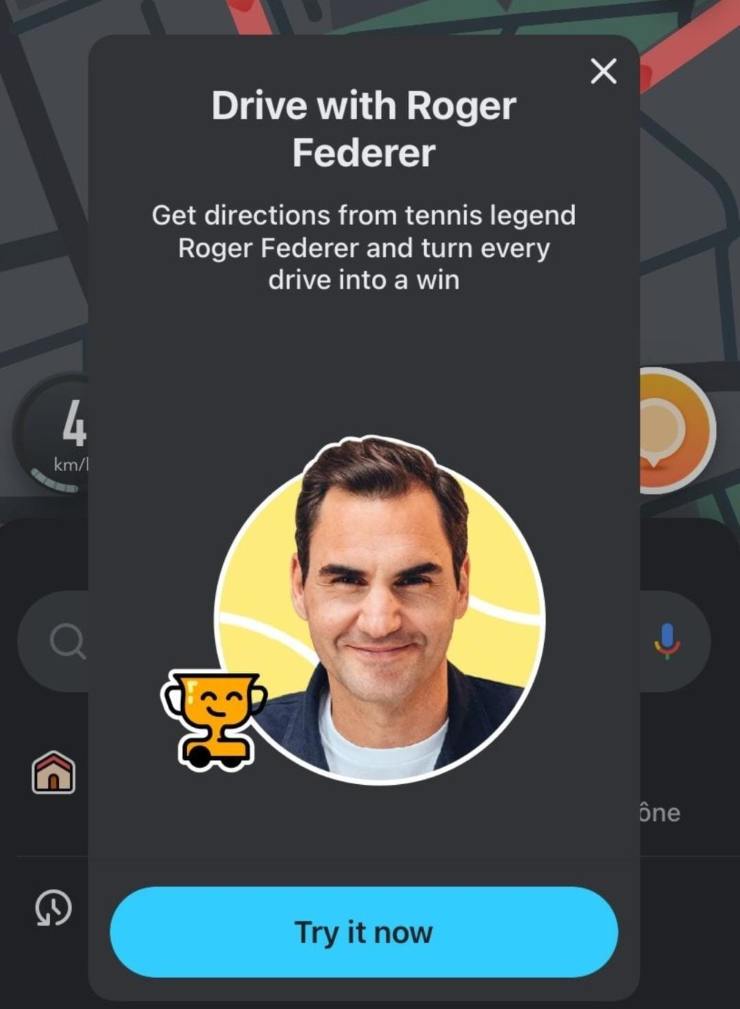Tap the Try it now button
This screenshot has width=740, height=1009.
coord(364,932)
